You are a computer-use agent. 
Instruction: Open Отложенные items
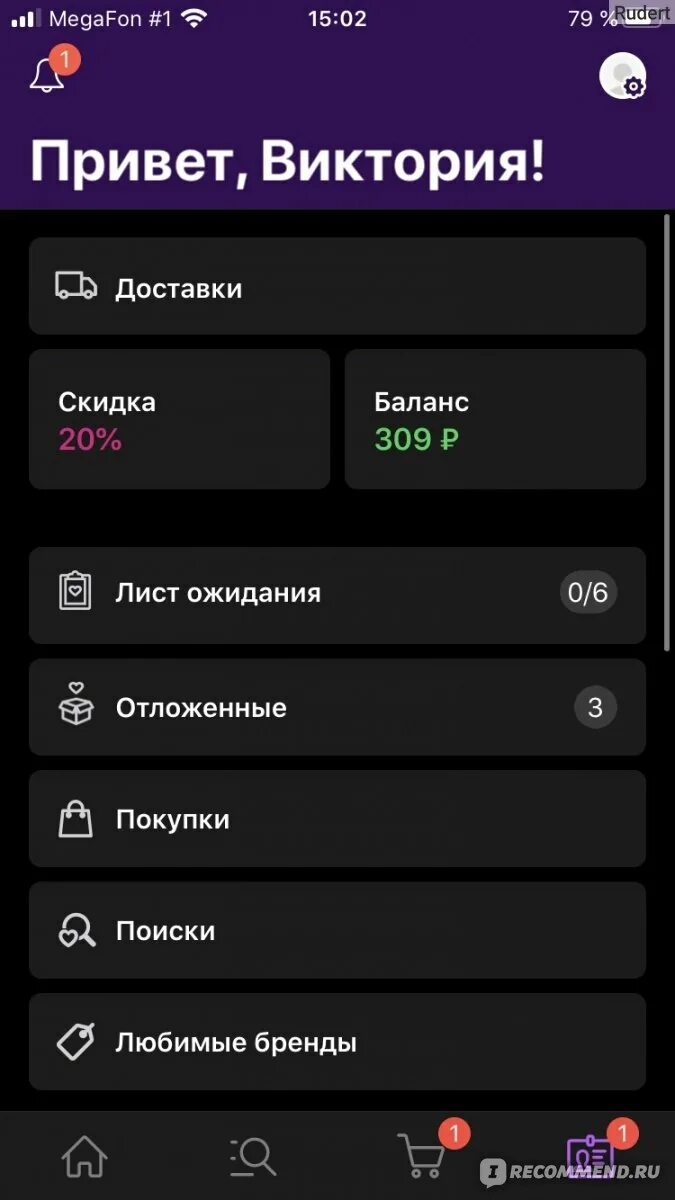(x=337, y=707)
